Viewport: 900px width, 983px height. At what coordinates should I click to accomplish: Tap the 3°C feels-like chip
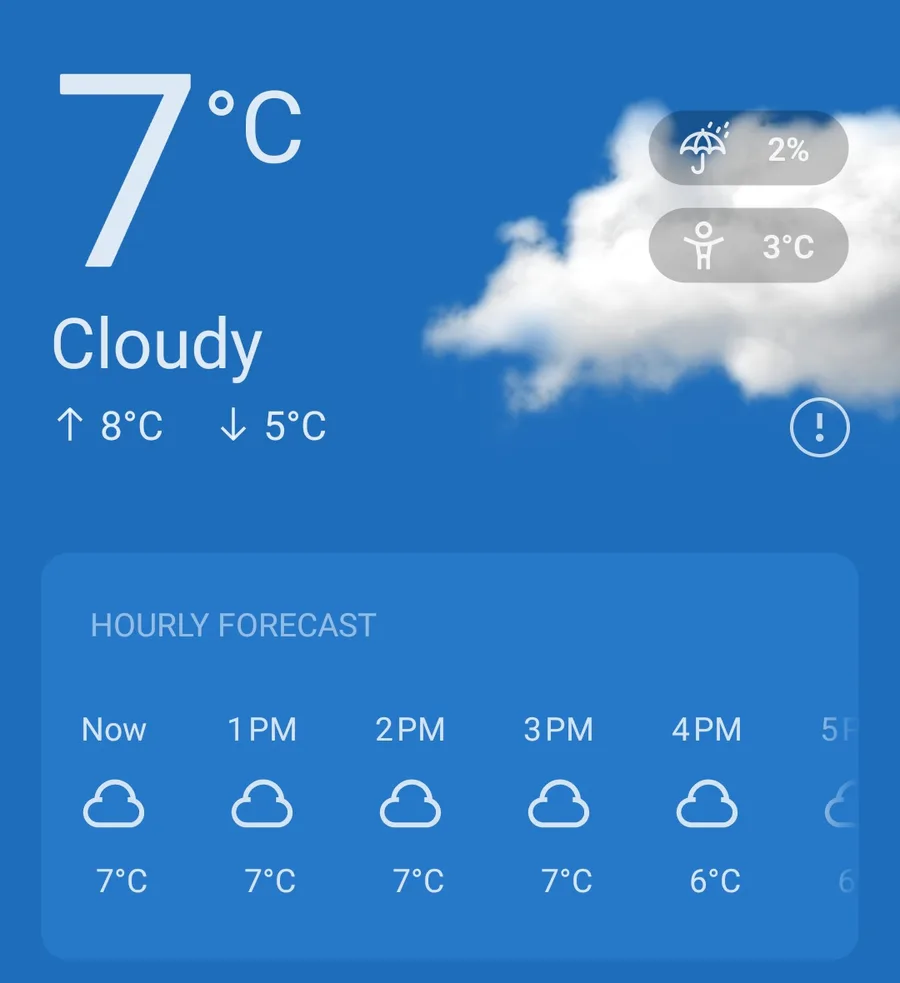[748, 246]
